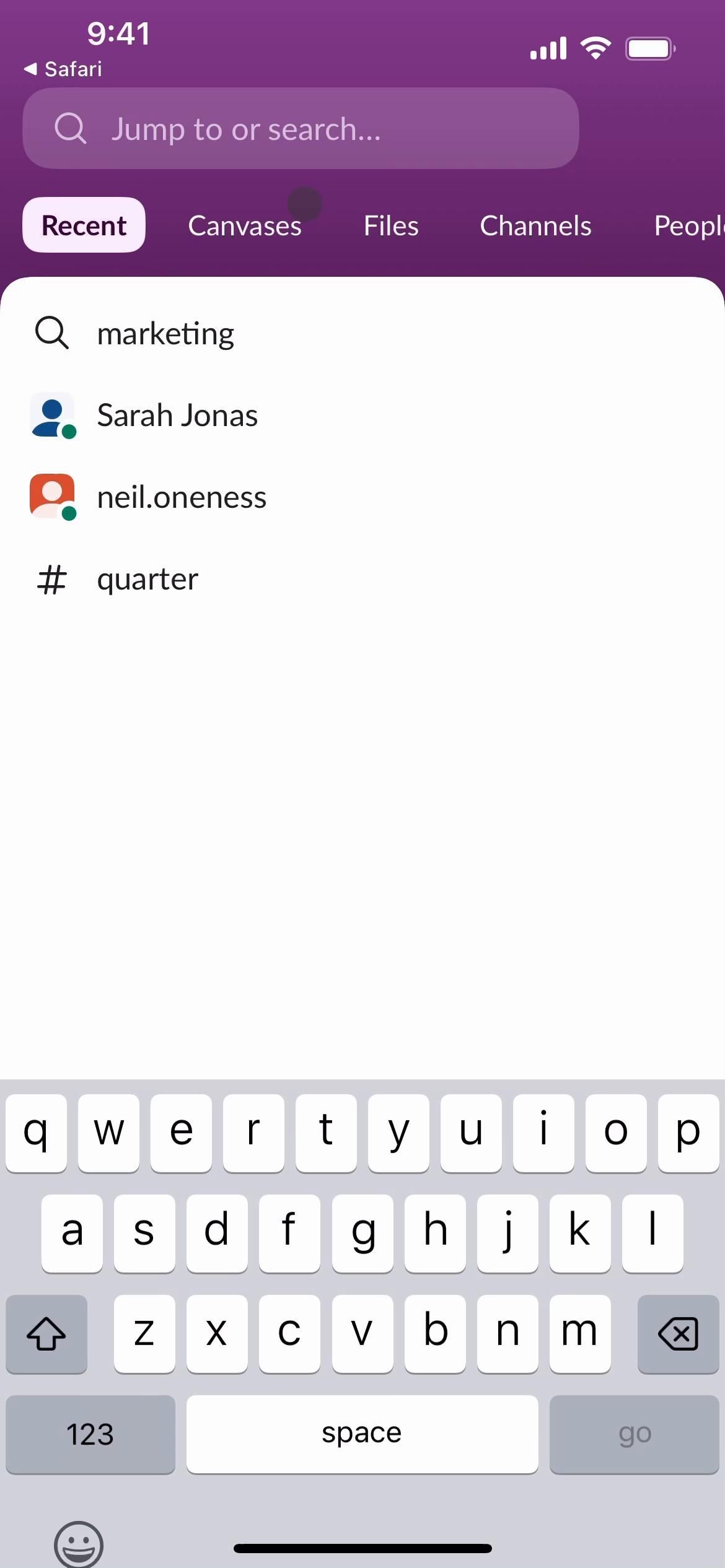
Task: Open the #quarter channel
Action: (147, 579)
